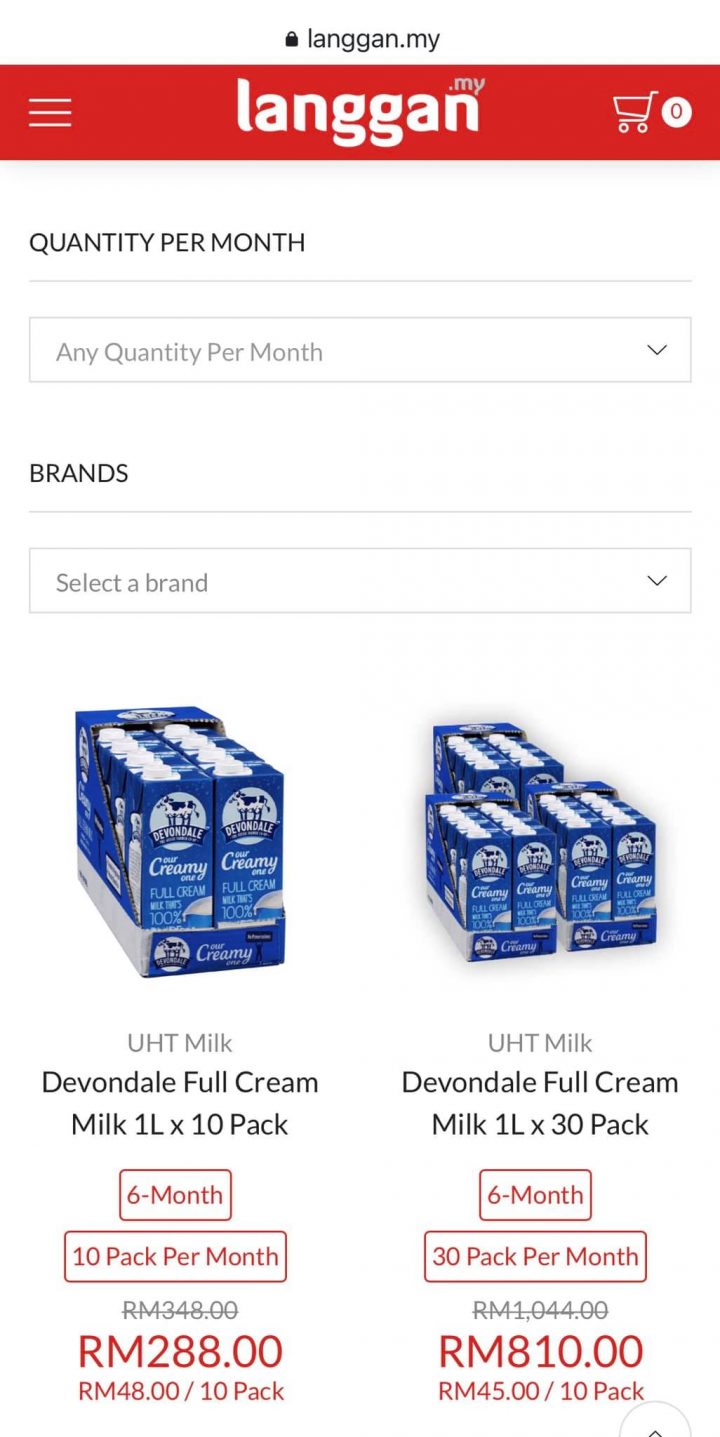This screenshot has width=720, height=1437.
Task: Tap the back-to-top arrow button
Action: [656, 1422]
